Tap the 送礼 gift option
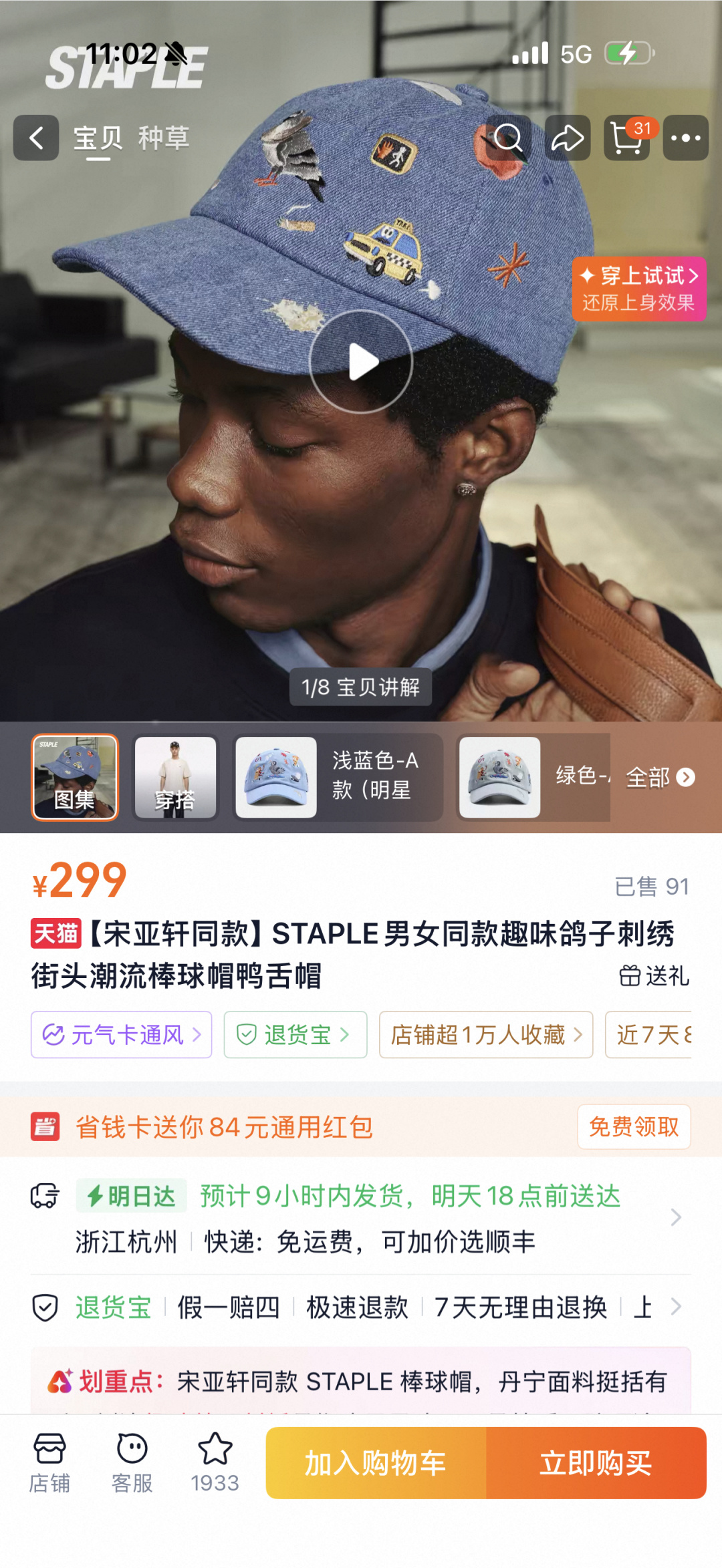This screenshot has height=1568, width=722. point(654,976)
